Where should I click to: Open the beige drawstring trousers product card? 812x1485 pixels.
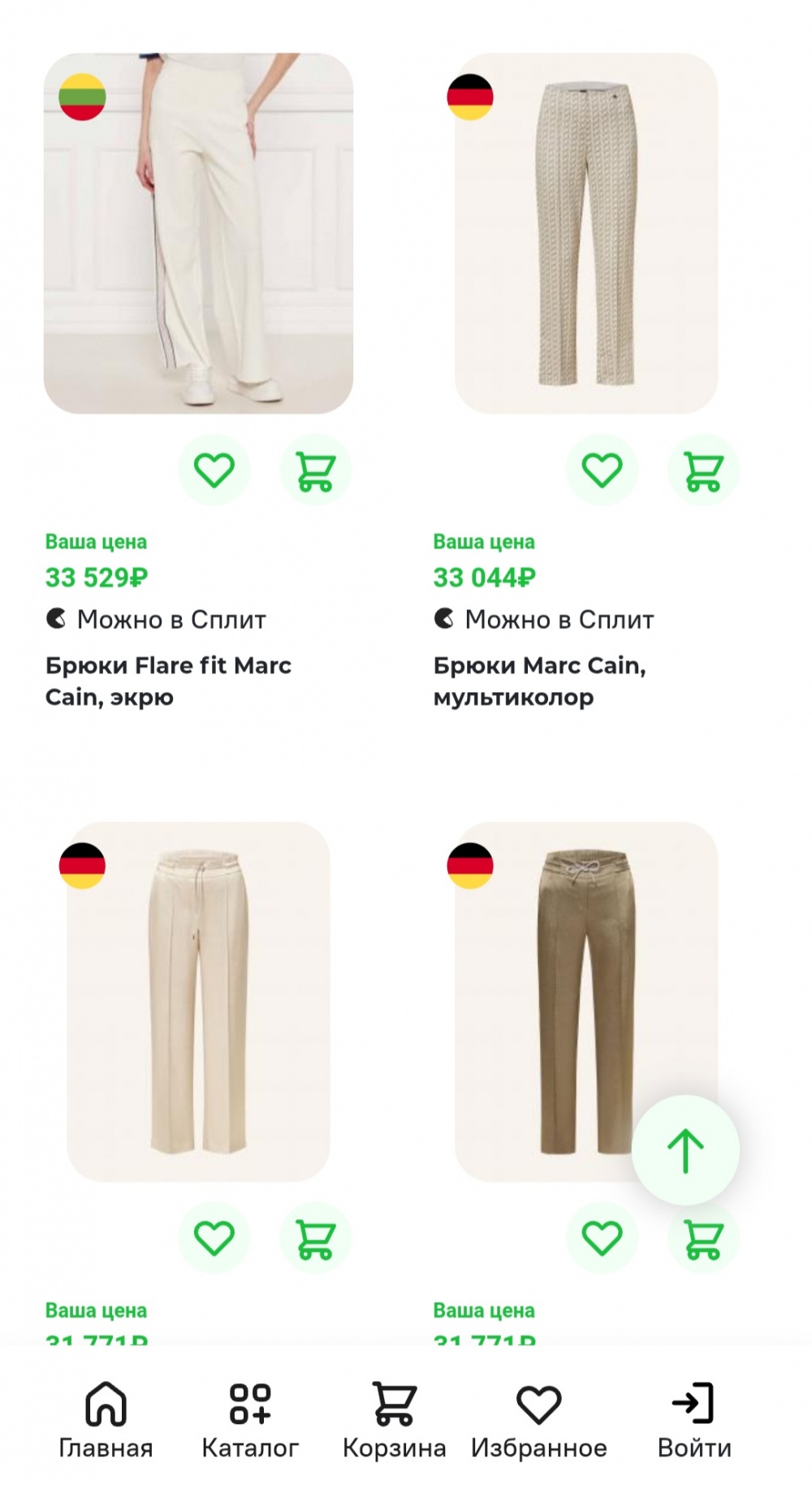tap(198, 1001)
